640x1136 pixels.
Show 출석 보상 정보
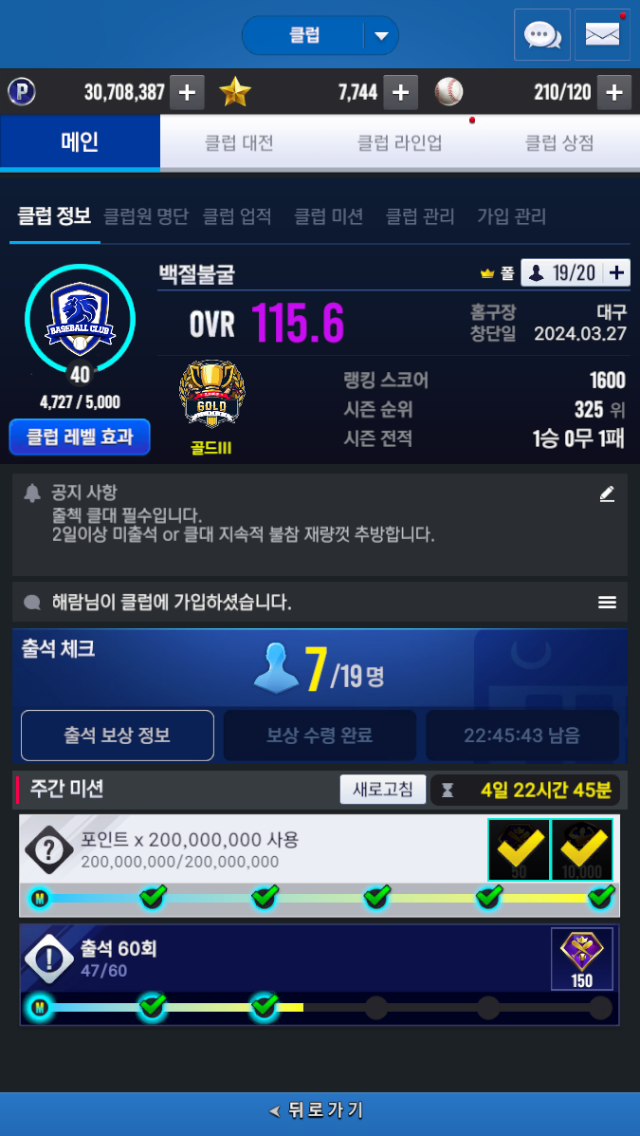pyautogui.click(x=117, y=735)
